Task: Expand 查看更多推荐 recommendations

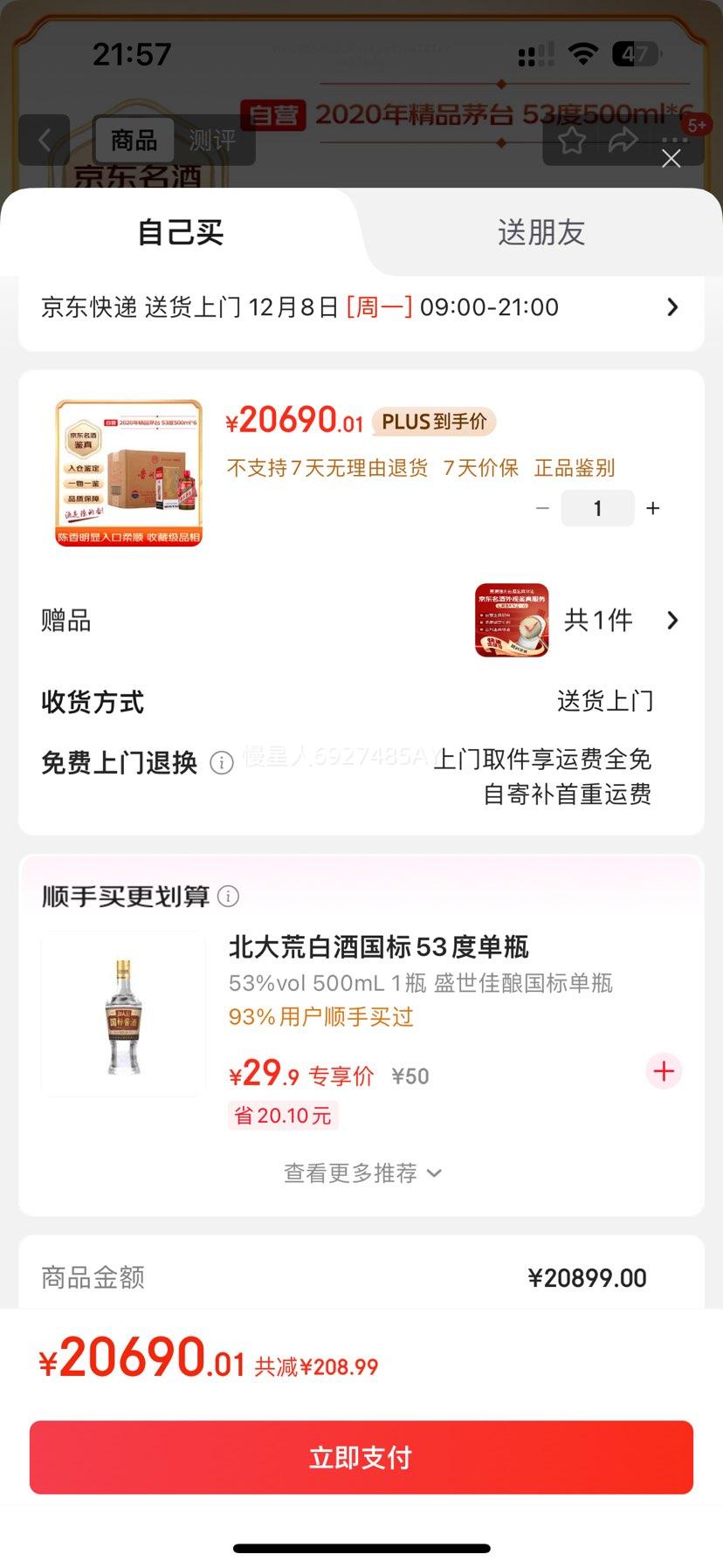Action: (x=361, y=1173)
